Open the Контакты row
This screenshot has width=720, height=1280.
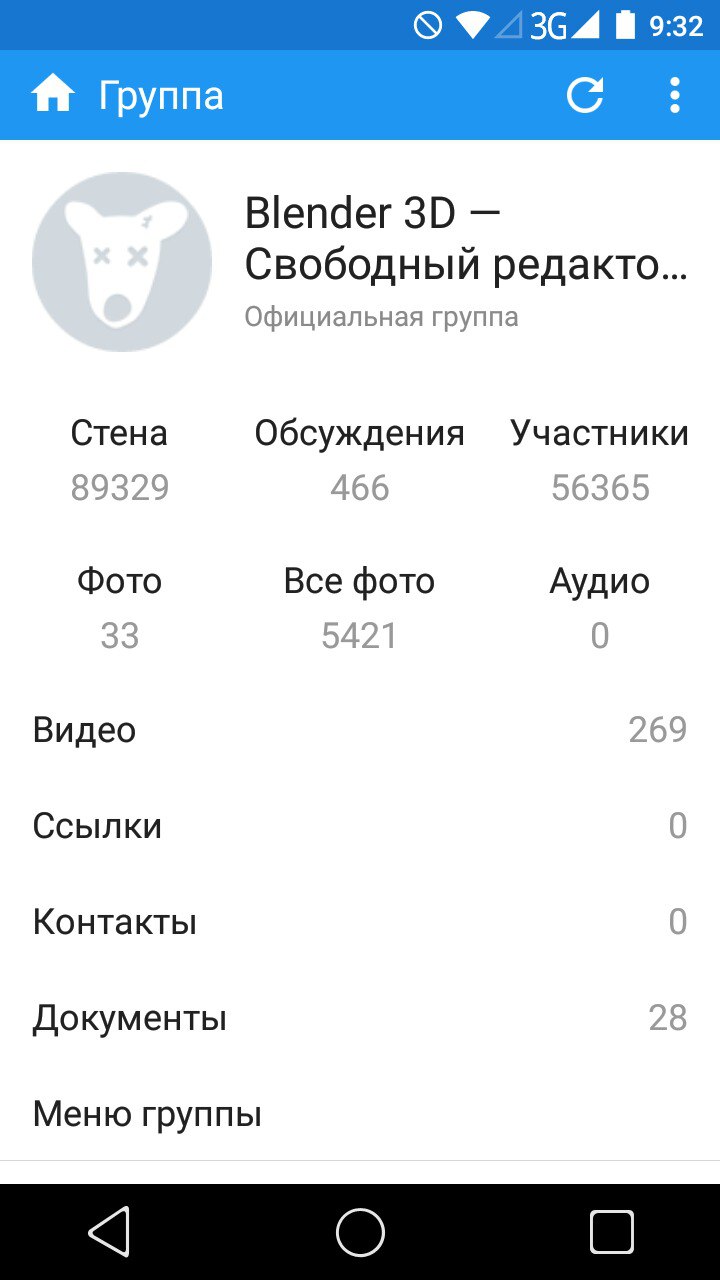360,922
